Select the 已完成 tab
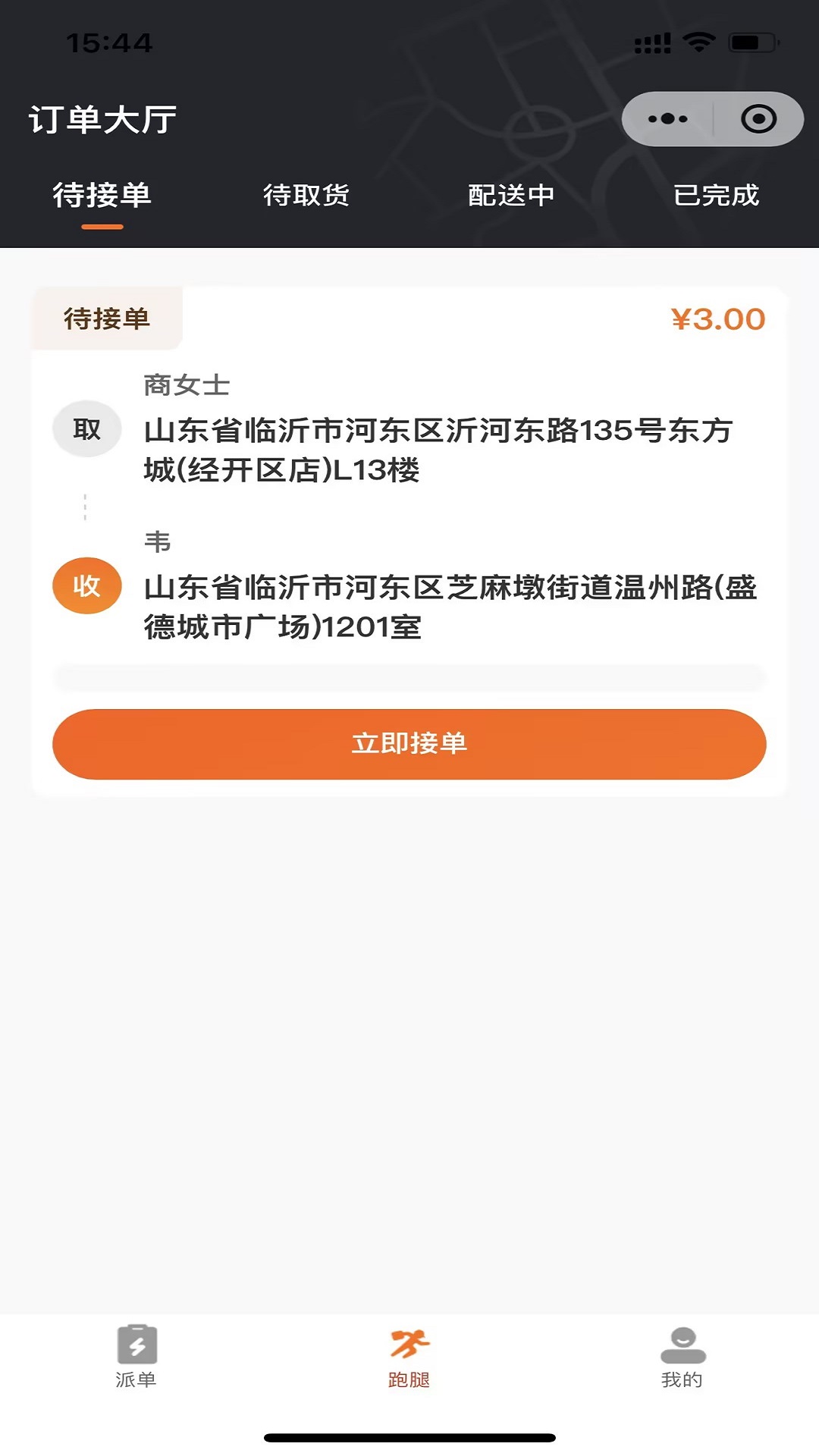819x1456 pixels. [717, 195]
